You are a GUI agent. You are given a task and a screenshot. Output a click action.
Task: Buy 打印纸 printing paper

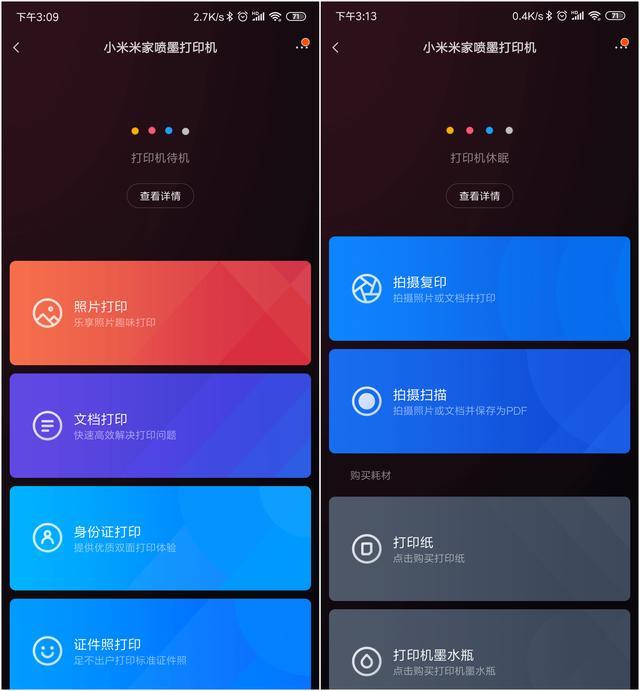479,548
